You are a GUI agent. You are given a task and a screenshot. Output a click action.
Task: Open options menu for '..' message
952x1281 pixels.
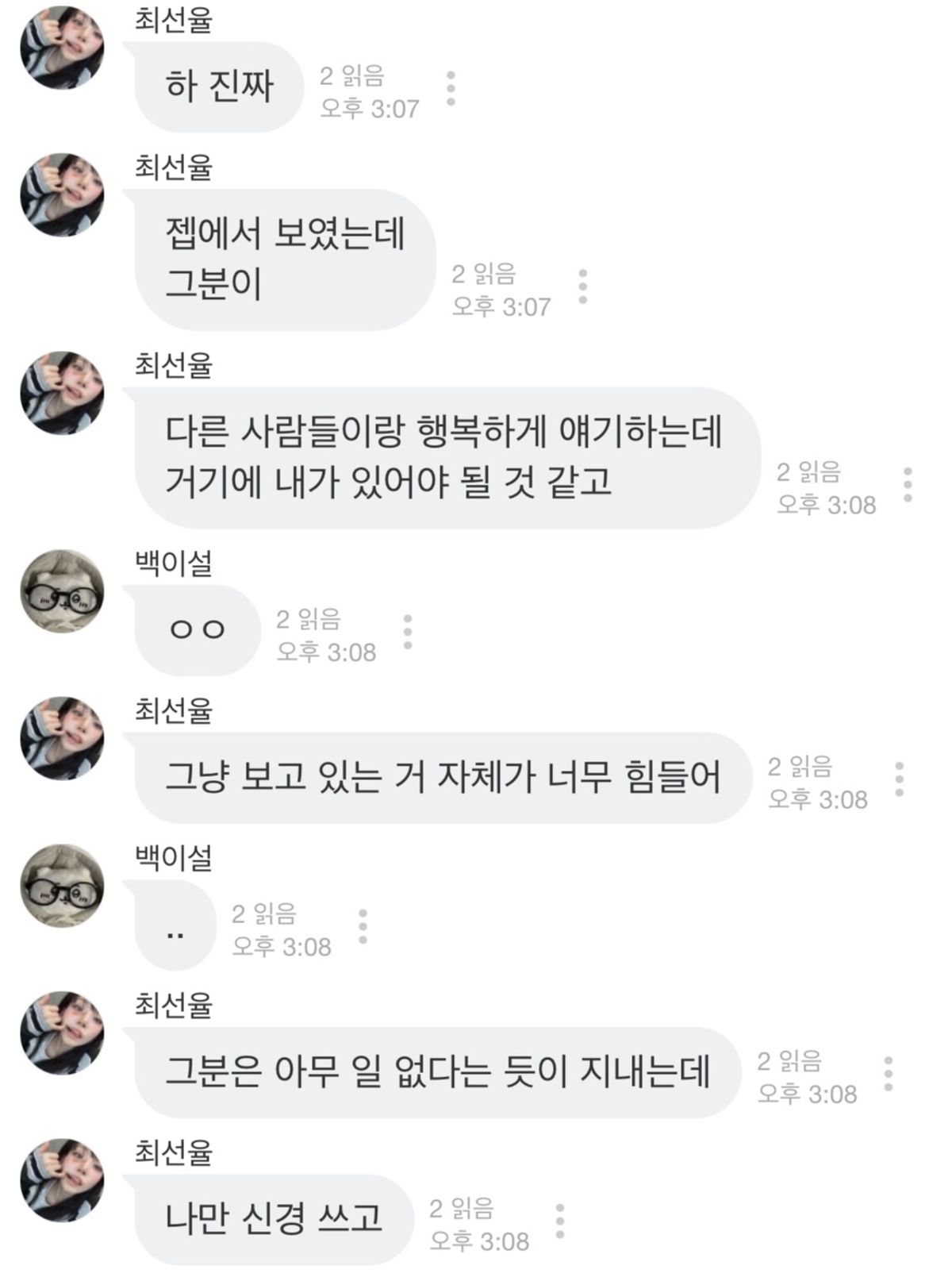pyautogui.click(x=363, y=926)
